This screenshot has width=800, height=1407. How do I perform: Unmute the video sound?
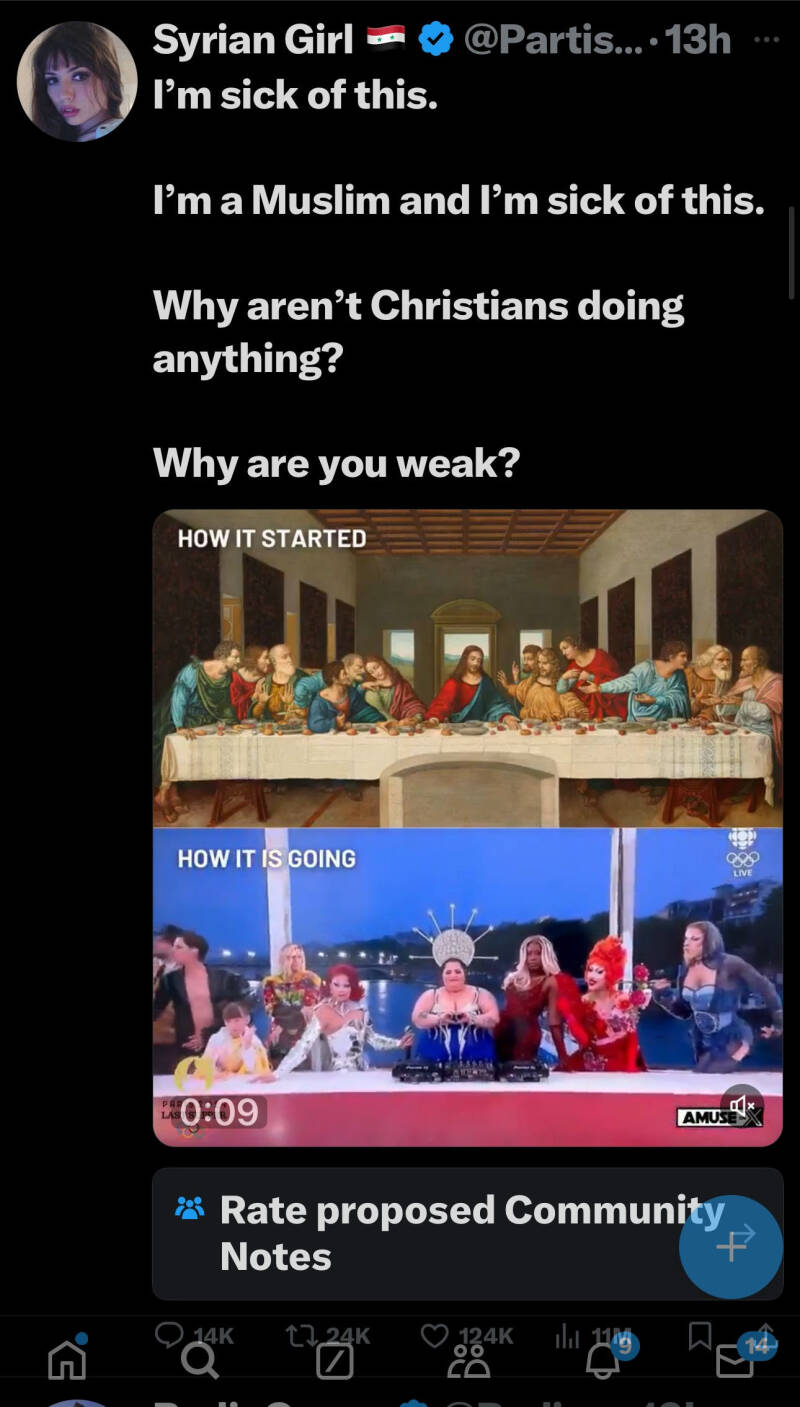[x=742, y=1106]
